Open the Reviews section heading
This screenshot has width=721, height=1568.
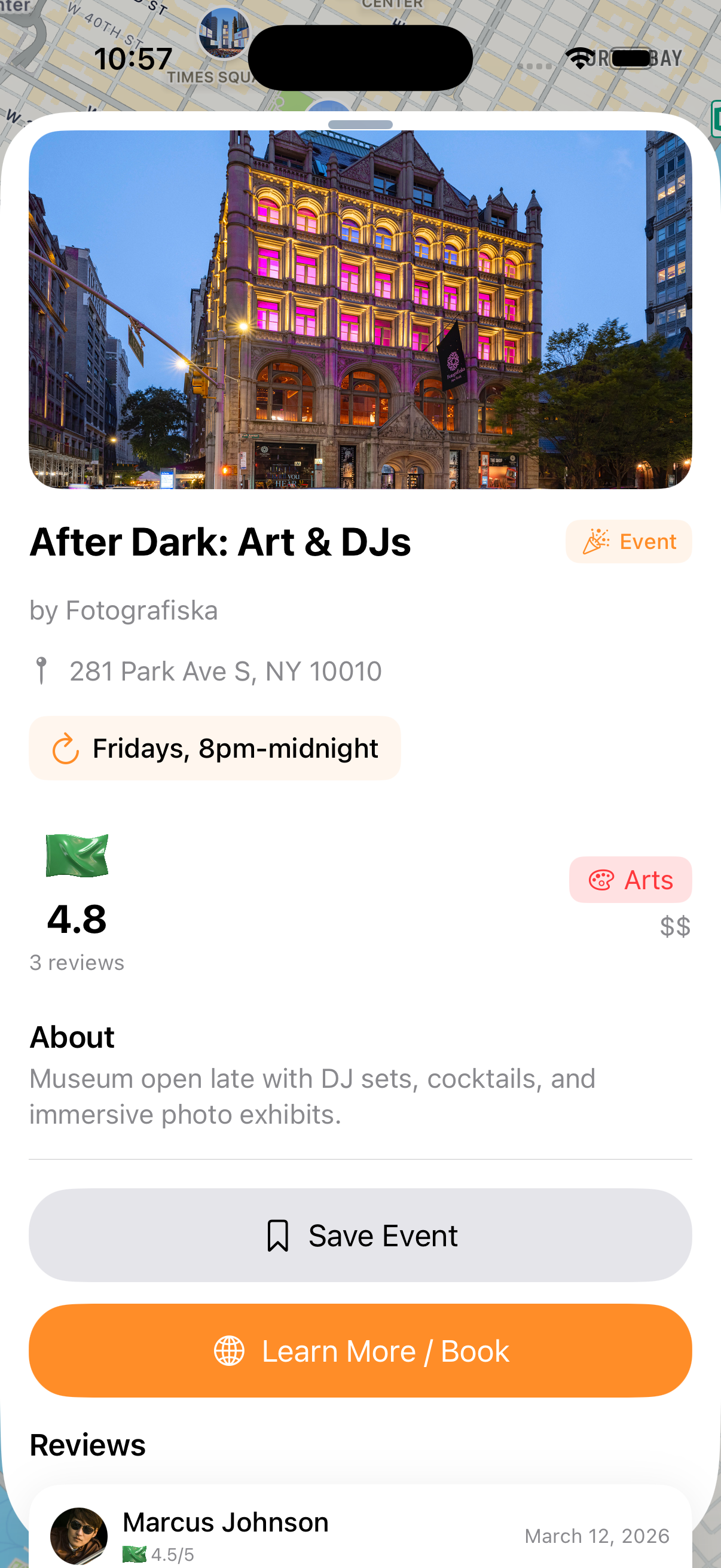click(87, 1444)
